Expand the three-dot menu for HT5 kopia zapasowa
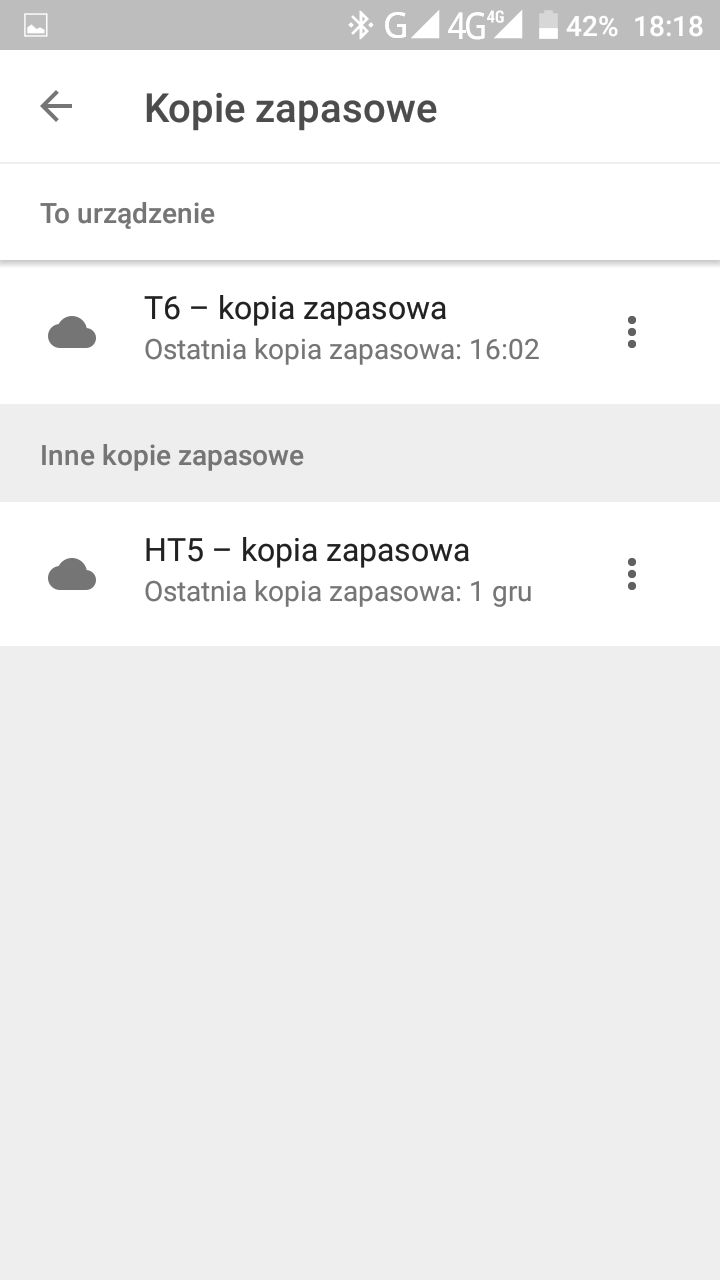The image size is (720, 1280). (632, 574)
